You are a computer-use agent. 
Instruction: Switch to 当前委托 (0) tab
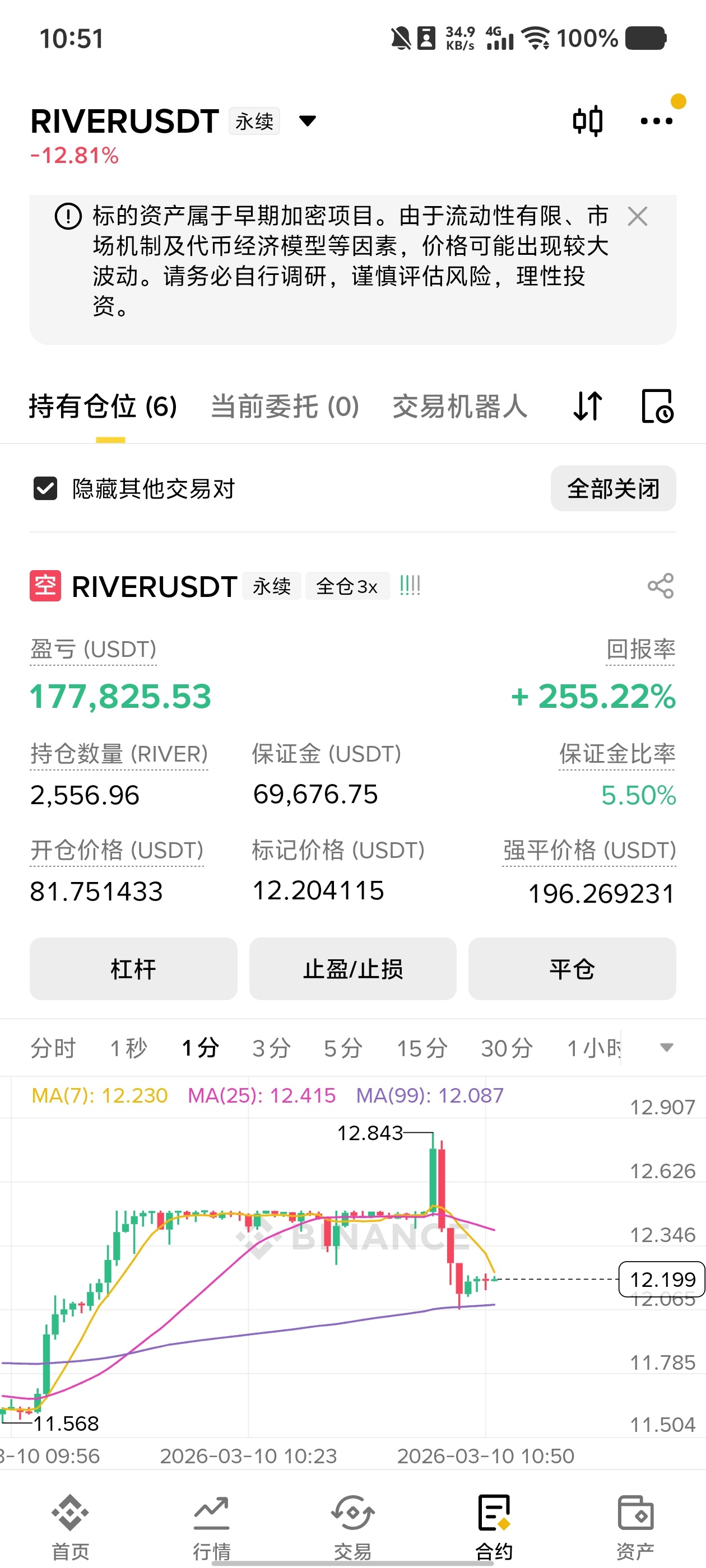[x=285, y=406]
